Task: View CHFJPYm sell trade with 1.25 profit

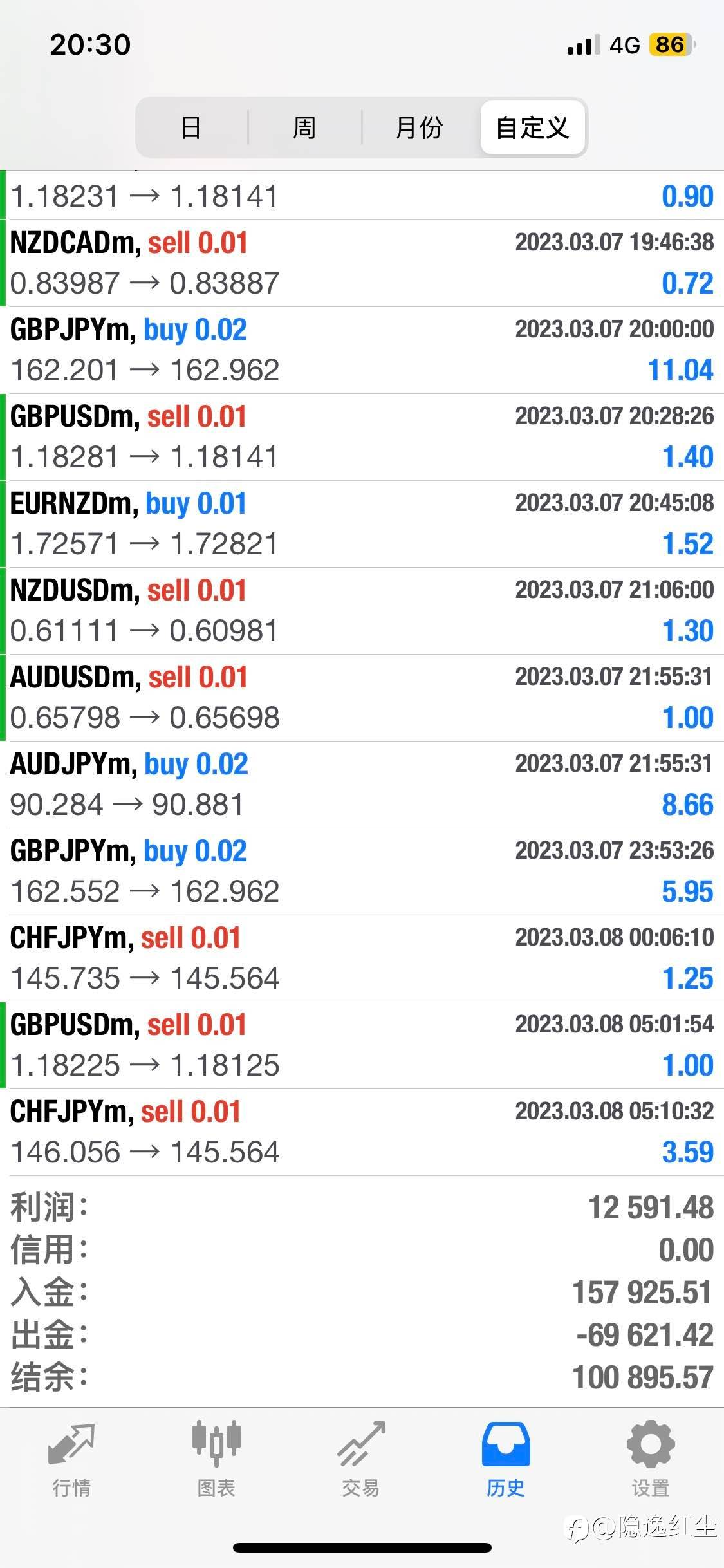Action: tap(362, 958)
